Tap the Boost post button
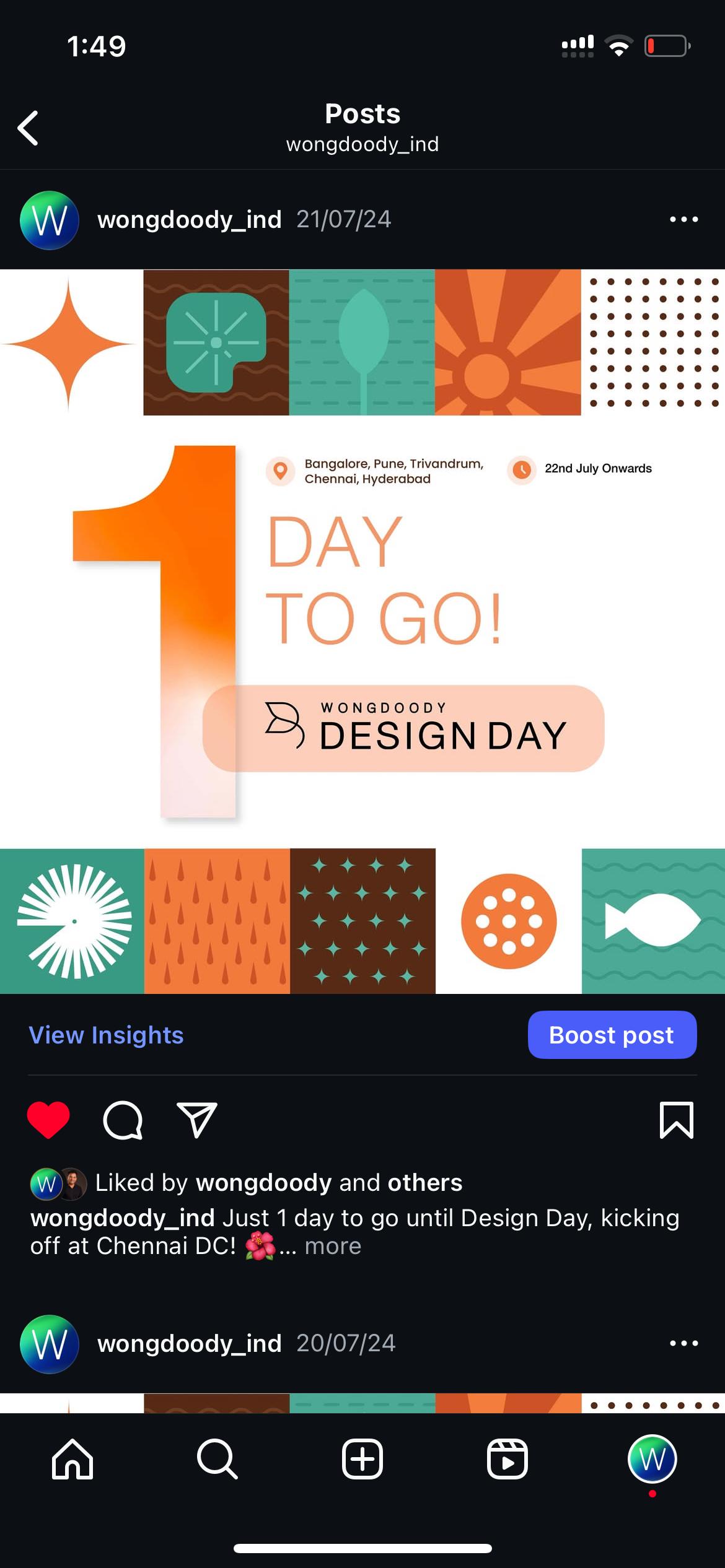This screenshot has height=1568, width=725. click(612, 1035)
